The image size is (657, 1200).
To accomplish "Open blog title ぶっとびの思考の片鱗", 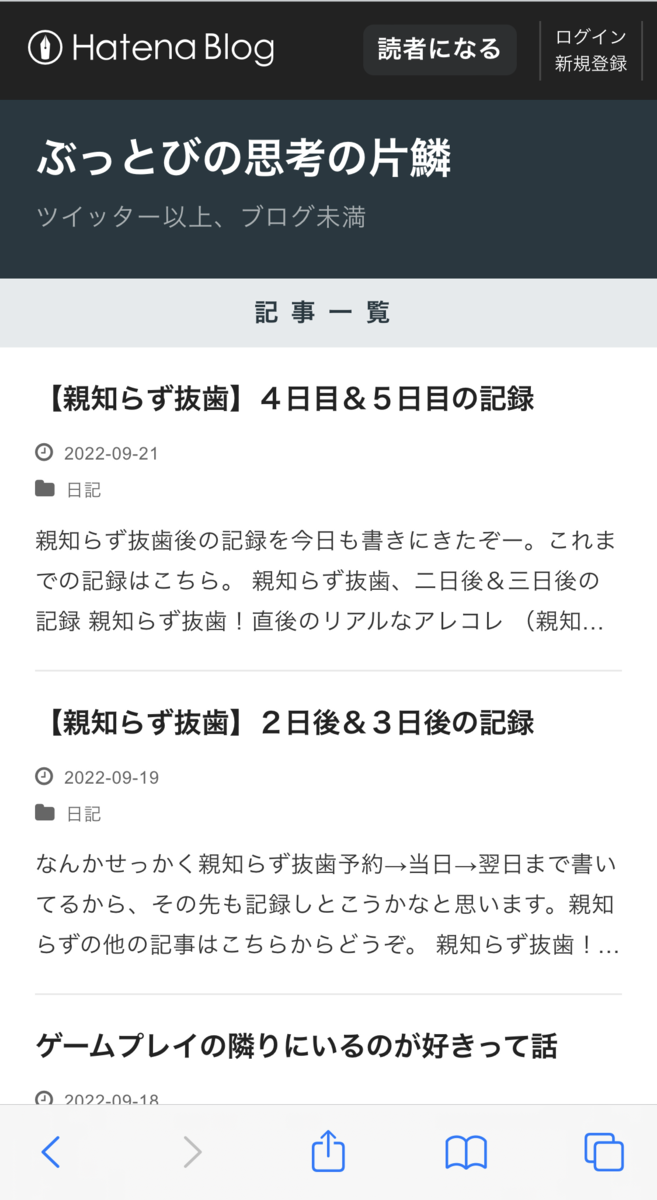I will click(244, 159).
